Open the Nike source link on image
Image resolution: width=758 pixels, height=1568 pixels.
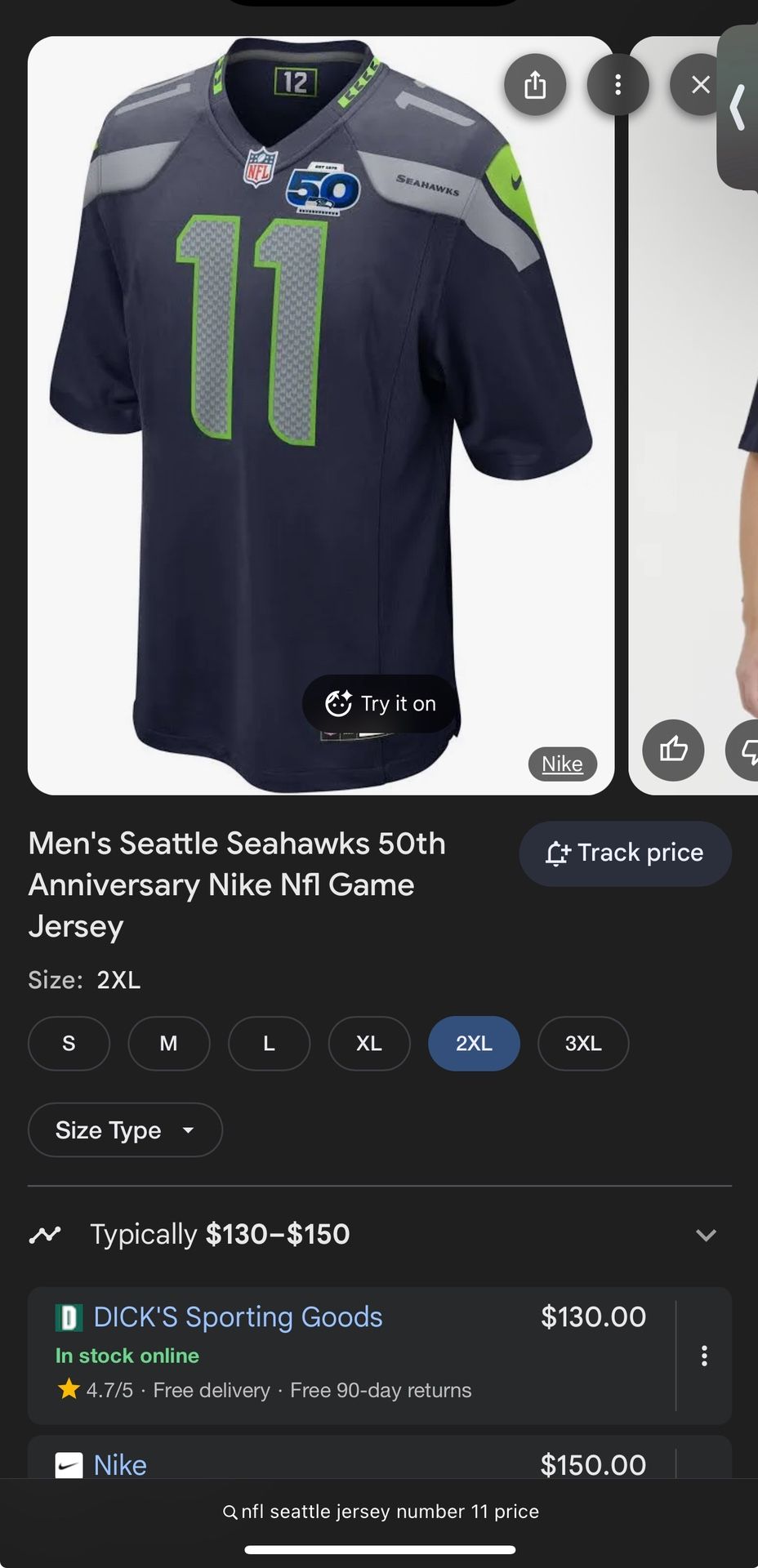click(563, 764)
